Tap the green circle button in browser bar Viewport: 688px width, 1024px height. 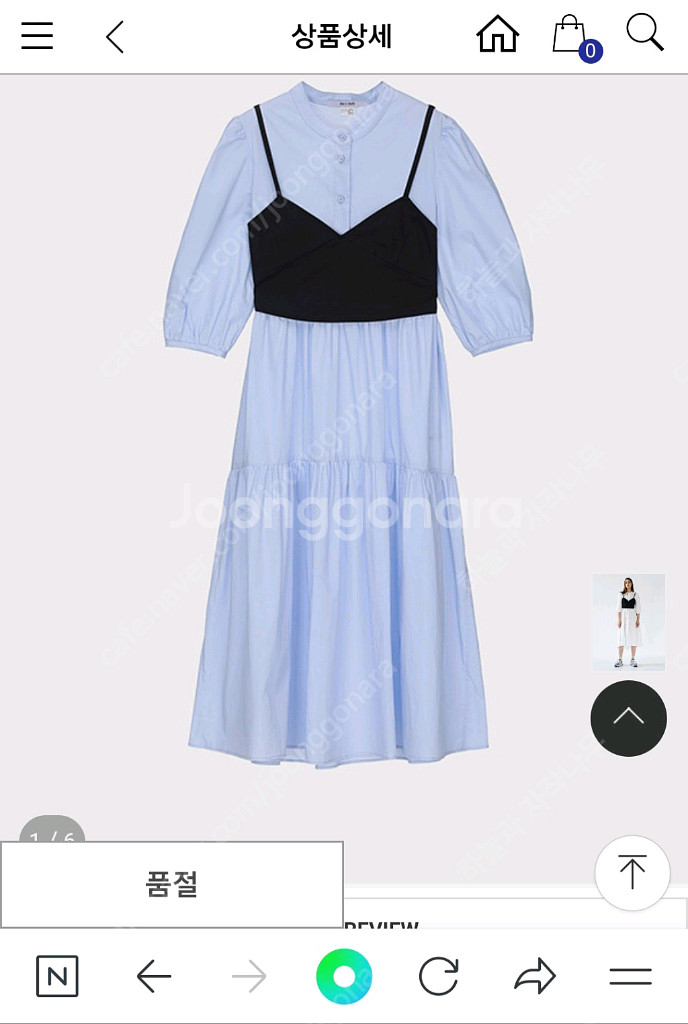pyautogui.click(x=344, y=976)
